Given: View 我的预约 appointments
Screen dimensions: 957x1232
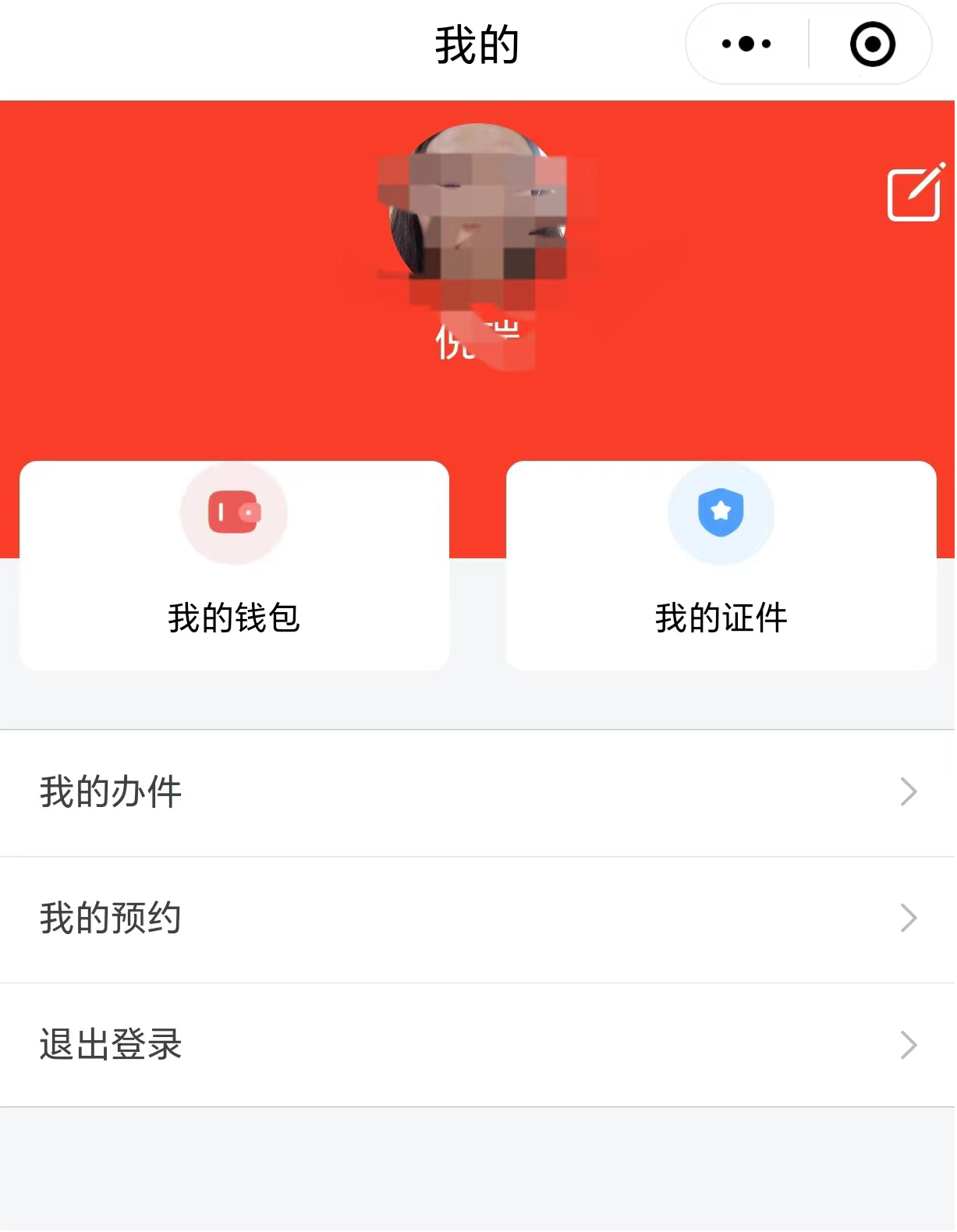Looking at the screenshot, I should (477, 919).
